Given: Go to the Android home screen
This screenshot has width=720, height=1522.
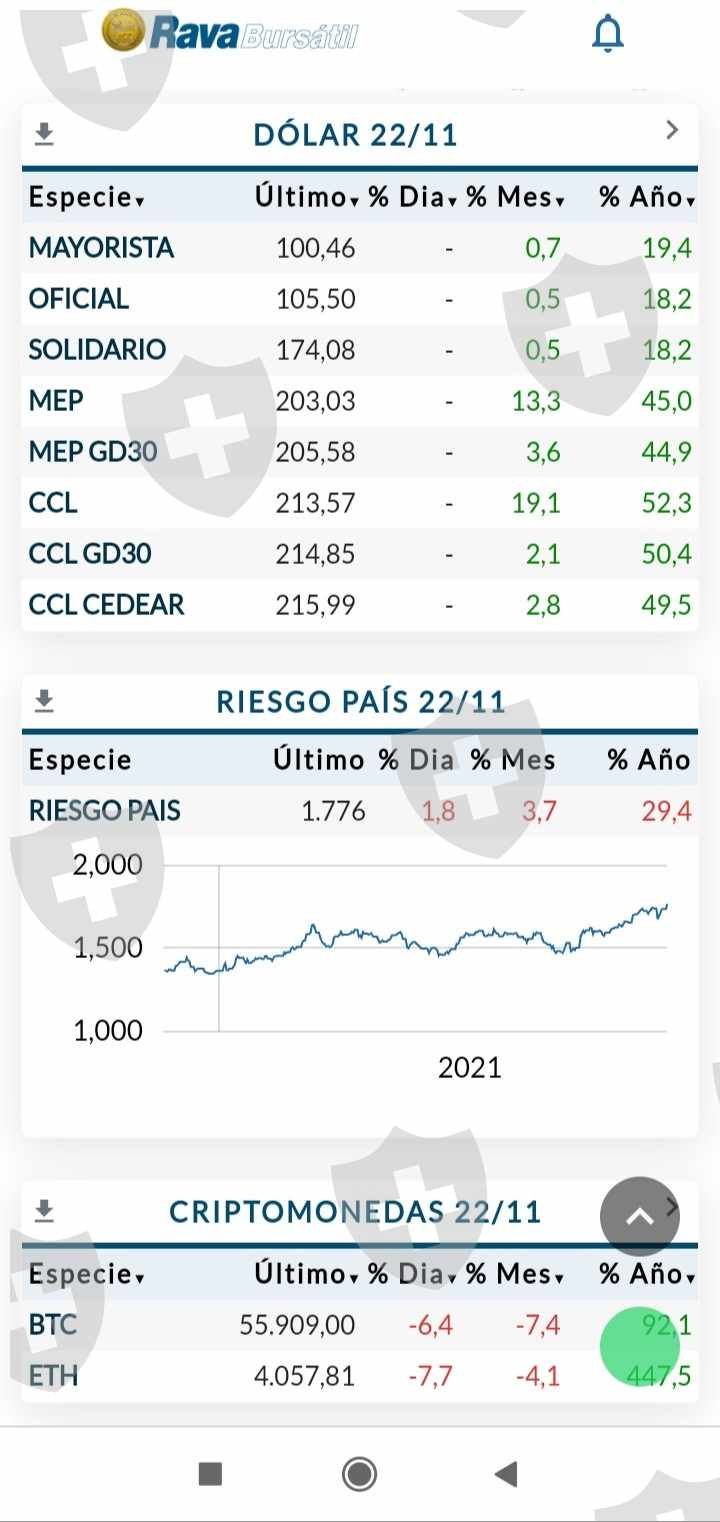Looking at the screenshot, I should (x=359, y=1473).
